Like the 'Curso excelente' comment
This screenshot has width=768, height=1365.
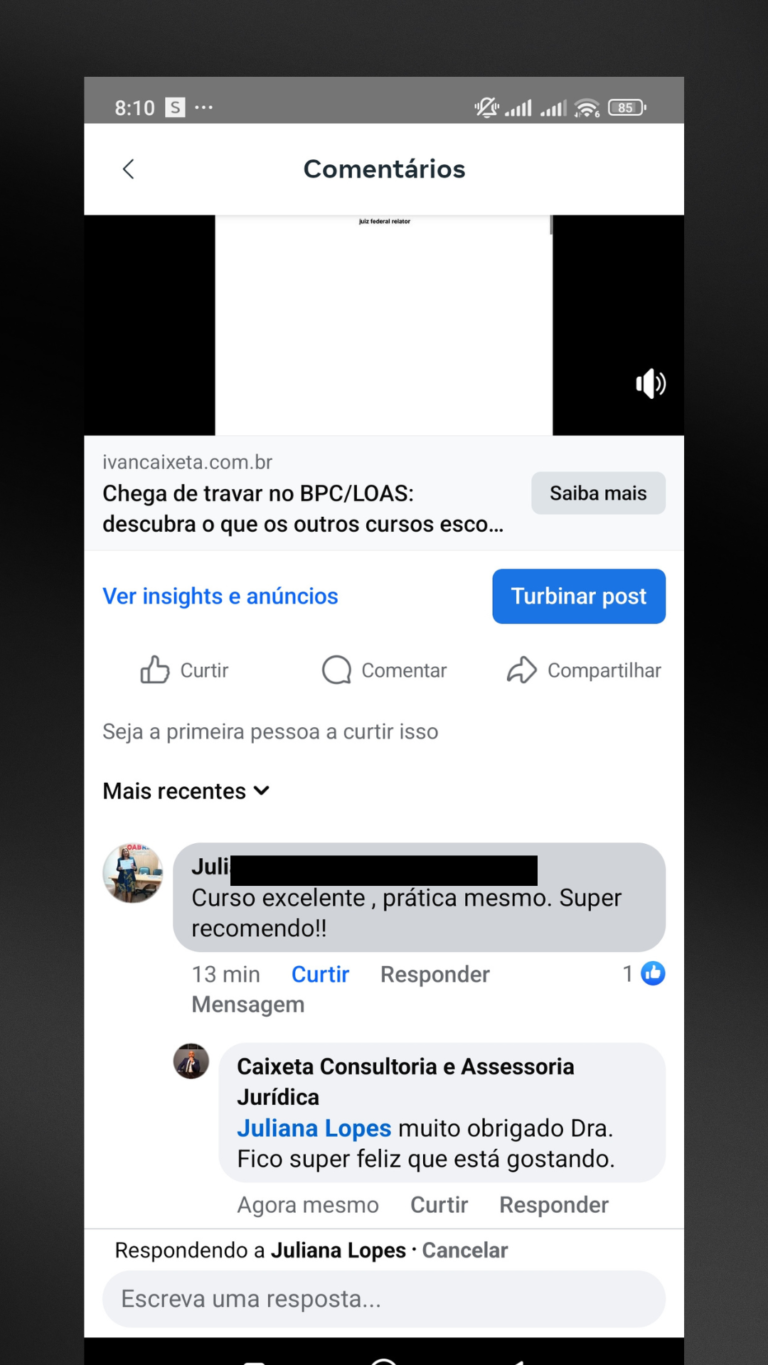[x=320, y=974]
